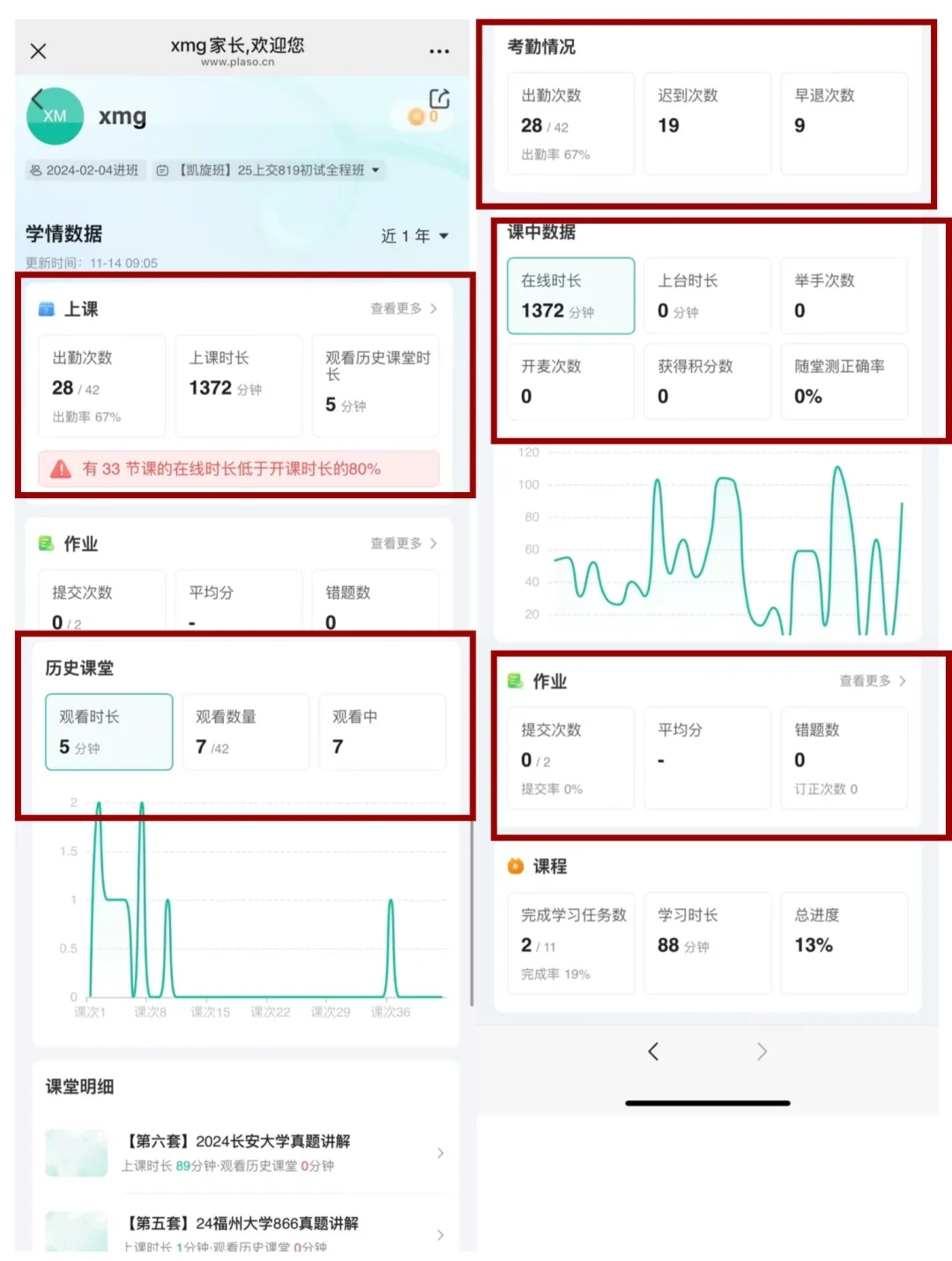952x1261 pixels.
Task: Click the orange icon beside 课程
Action: [516, 865]
